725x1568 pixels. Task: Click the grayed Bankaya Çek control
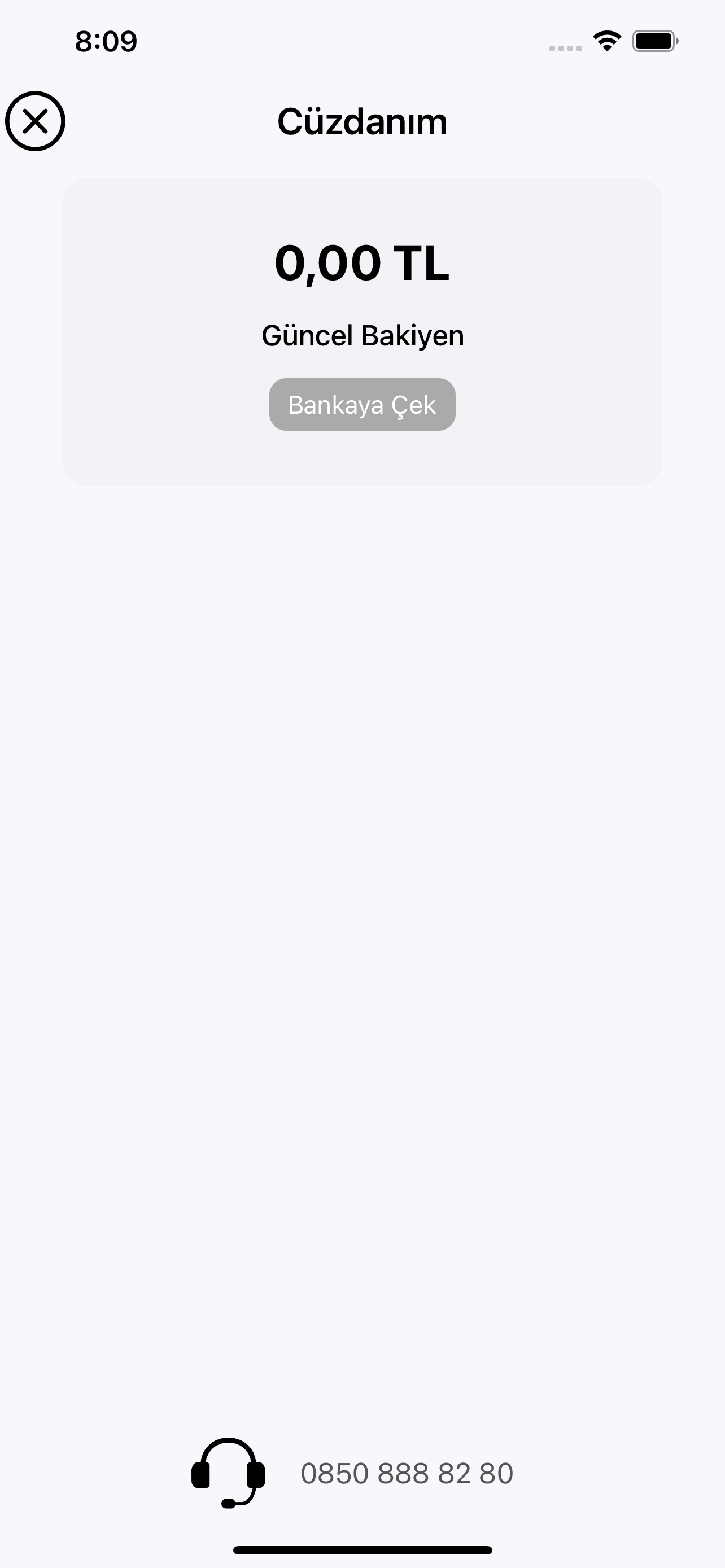coord(362,404)
